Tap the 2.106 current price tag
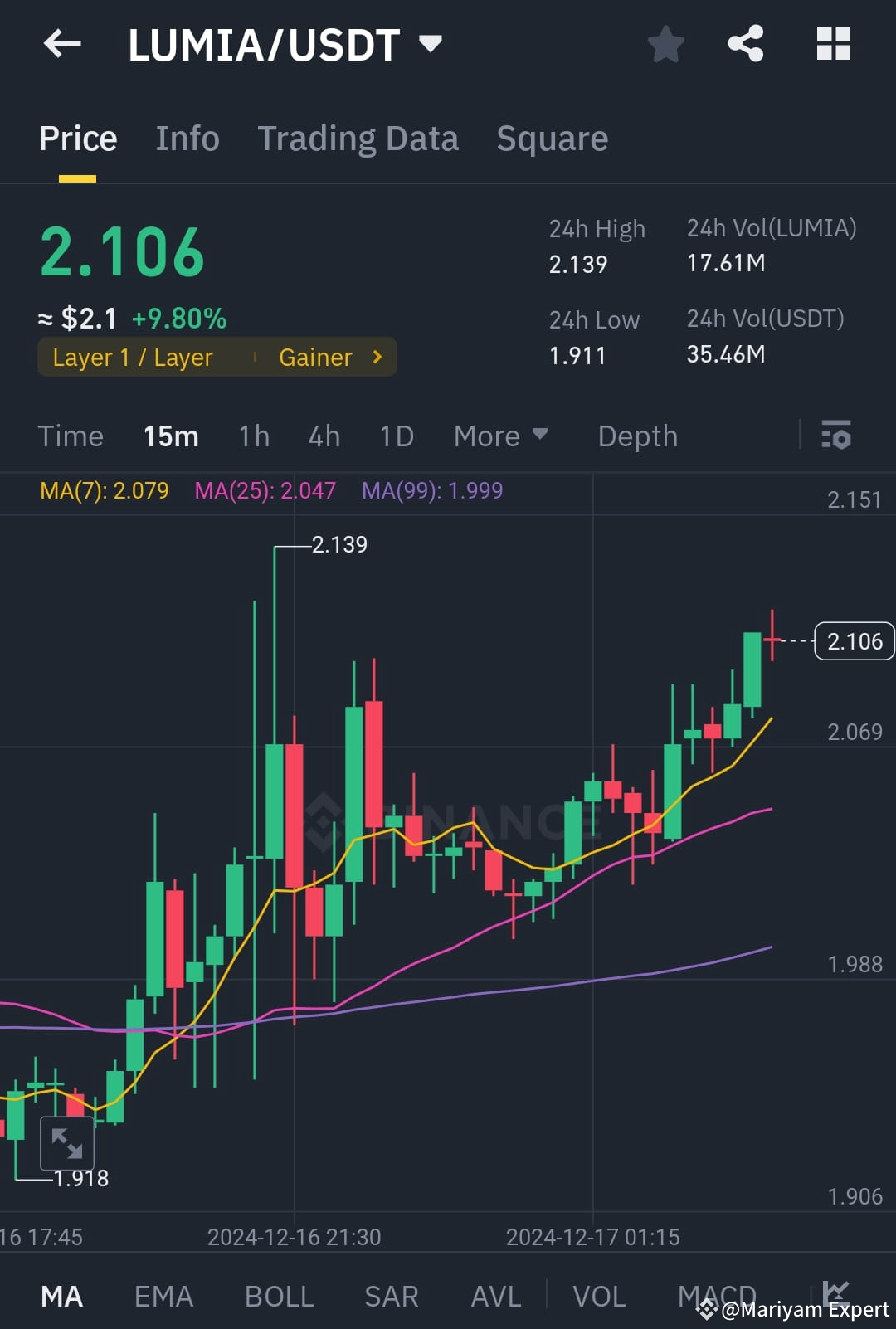Viewport: 896px width, 1329px height. pos(854,640)
